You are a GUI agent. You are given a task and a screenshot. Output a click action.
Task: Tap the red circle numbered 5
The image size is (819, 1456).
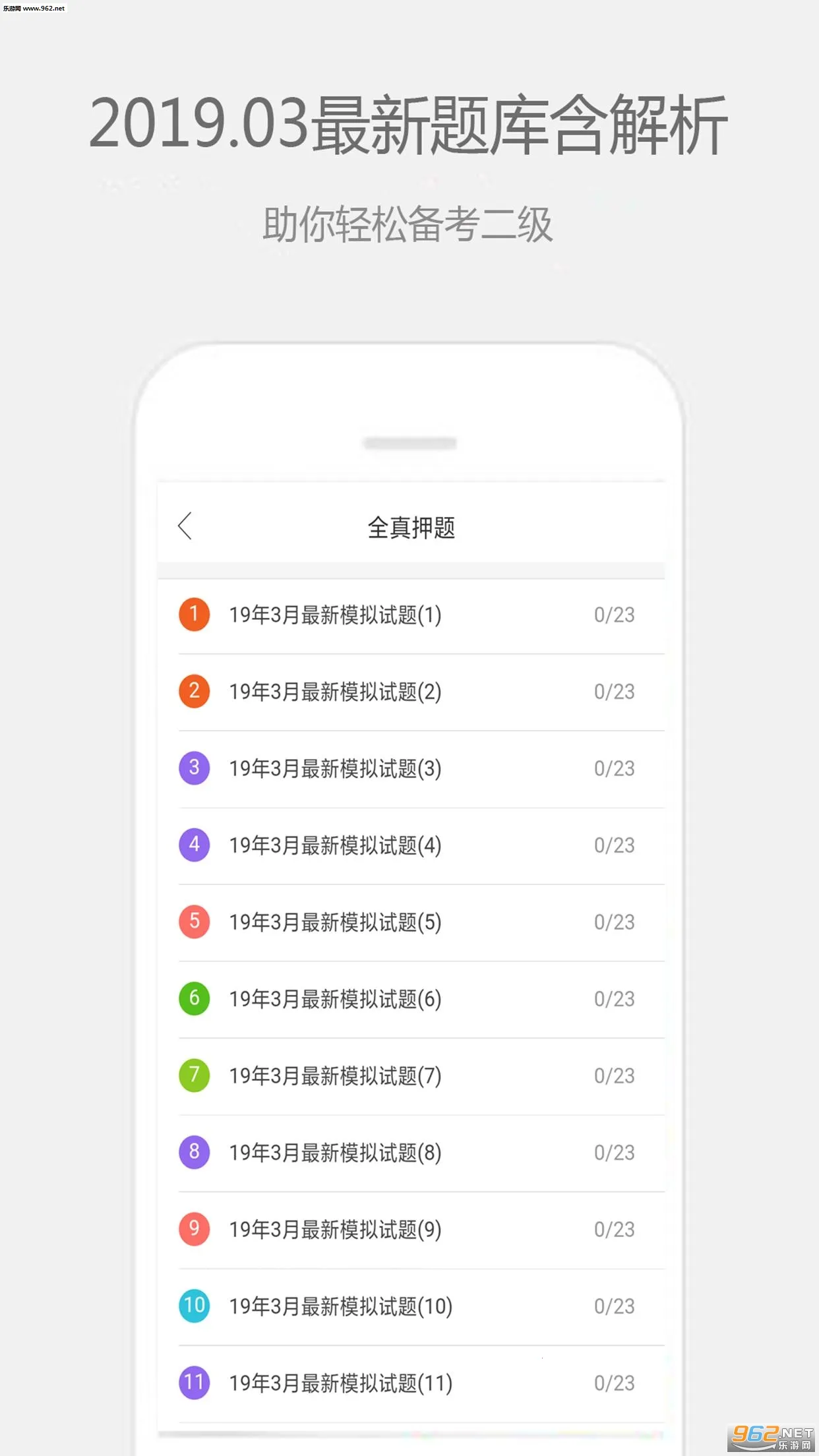click(194, 923)
